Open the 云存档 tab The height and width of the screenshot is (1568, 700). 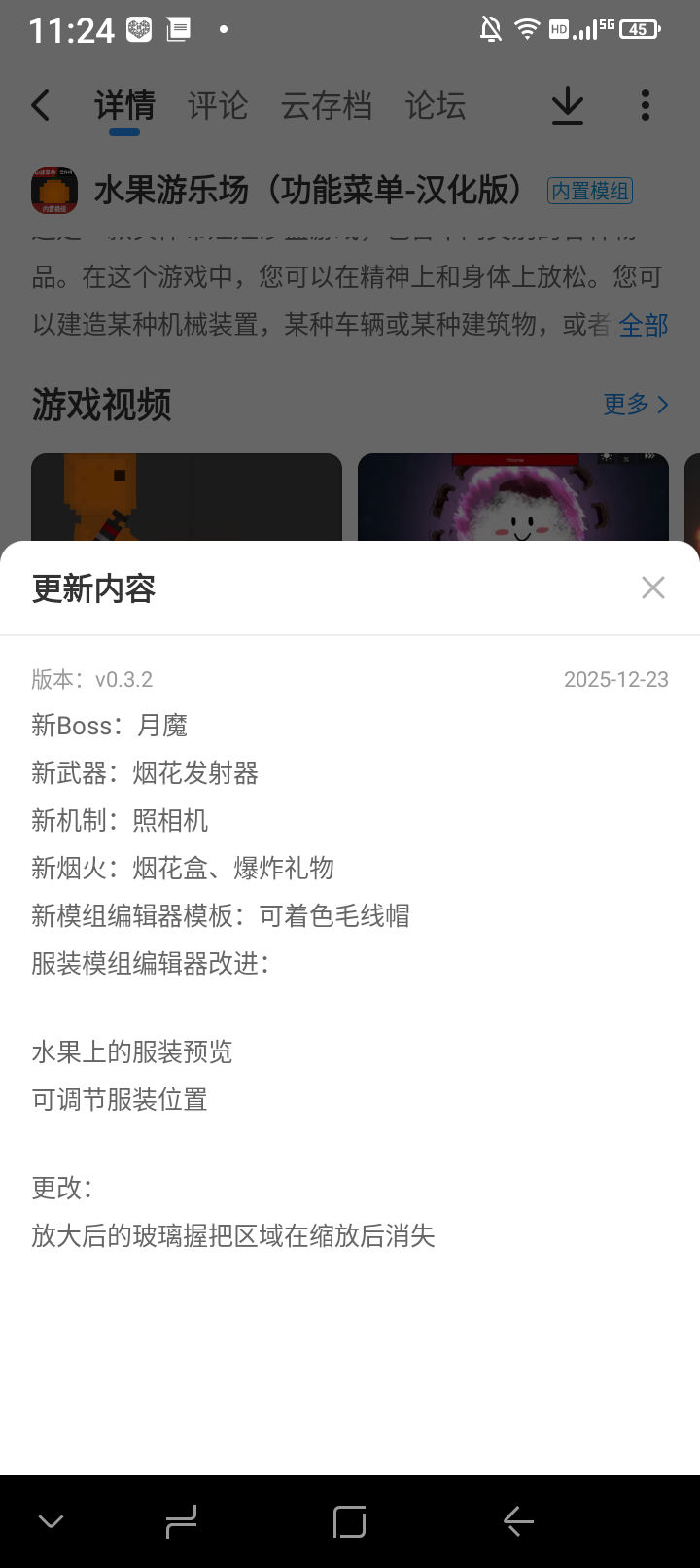(x=327, y=105)
